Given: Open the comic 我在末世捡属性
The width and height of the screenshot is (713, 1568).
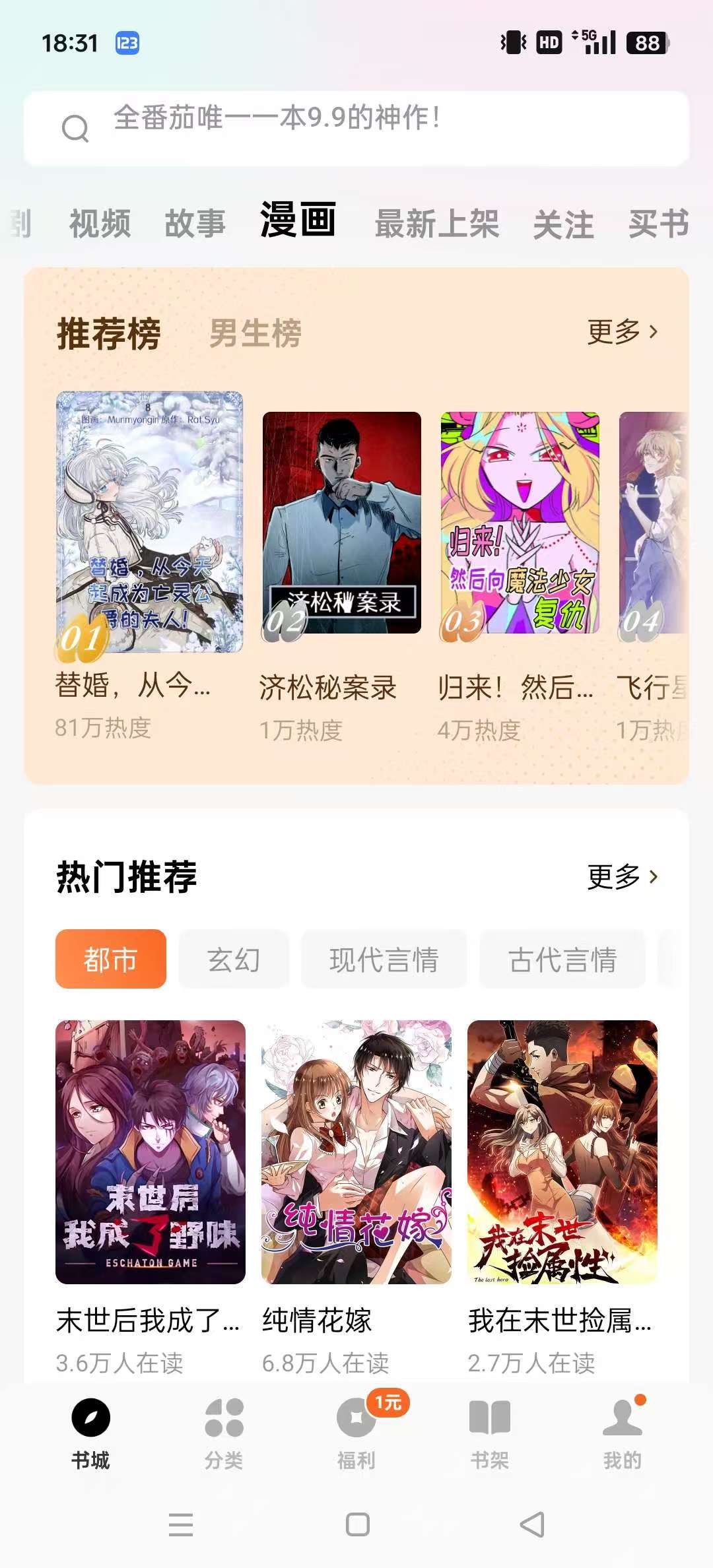Looking at the screenshot, I should pyautogui.click(x=562, y=1152).
